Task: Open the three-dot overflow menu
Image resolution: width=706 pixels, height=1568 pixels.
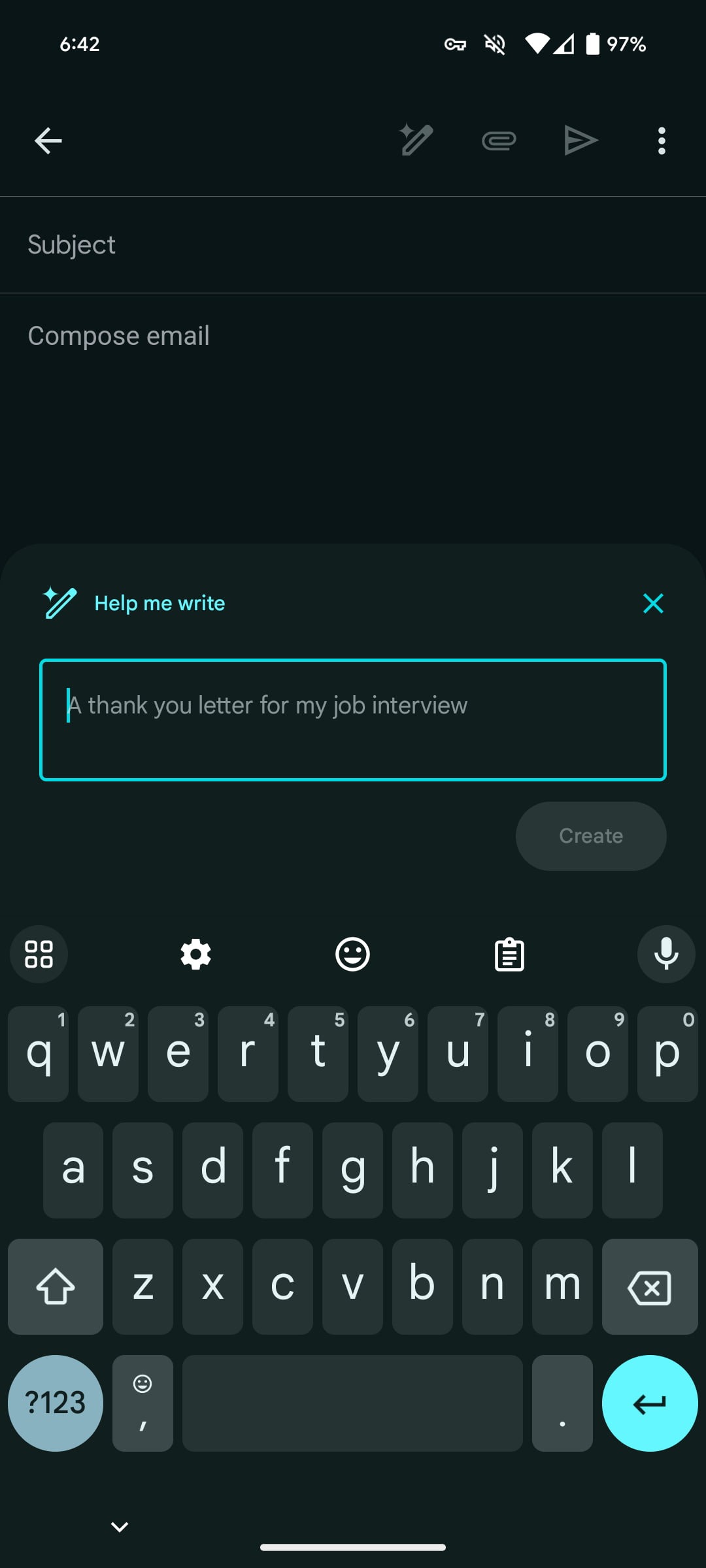Action: point(662,140)
